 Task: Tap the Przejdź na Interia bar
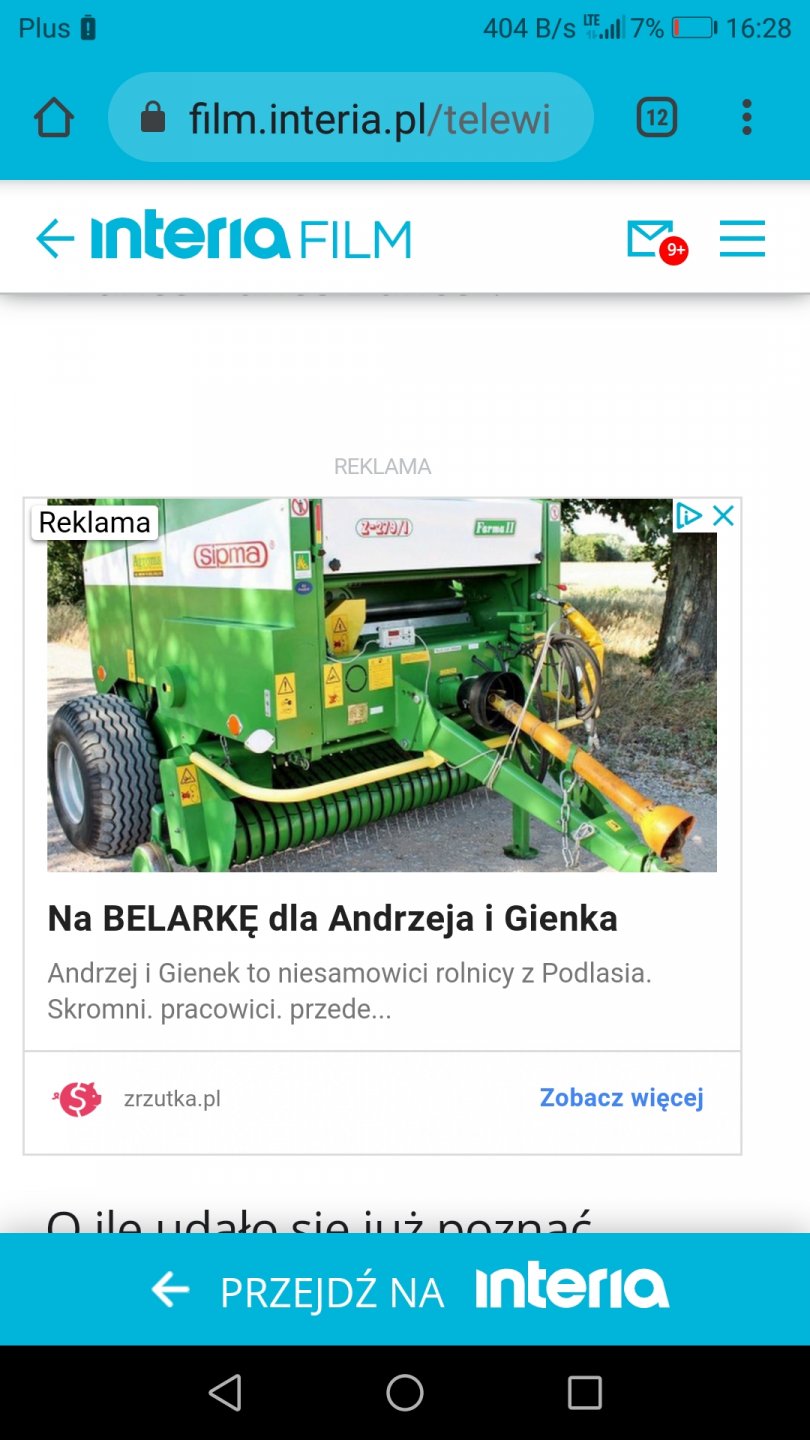click(405, 1290)
